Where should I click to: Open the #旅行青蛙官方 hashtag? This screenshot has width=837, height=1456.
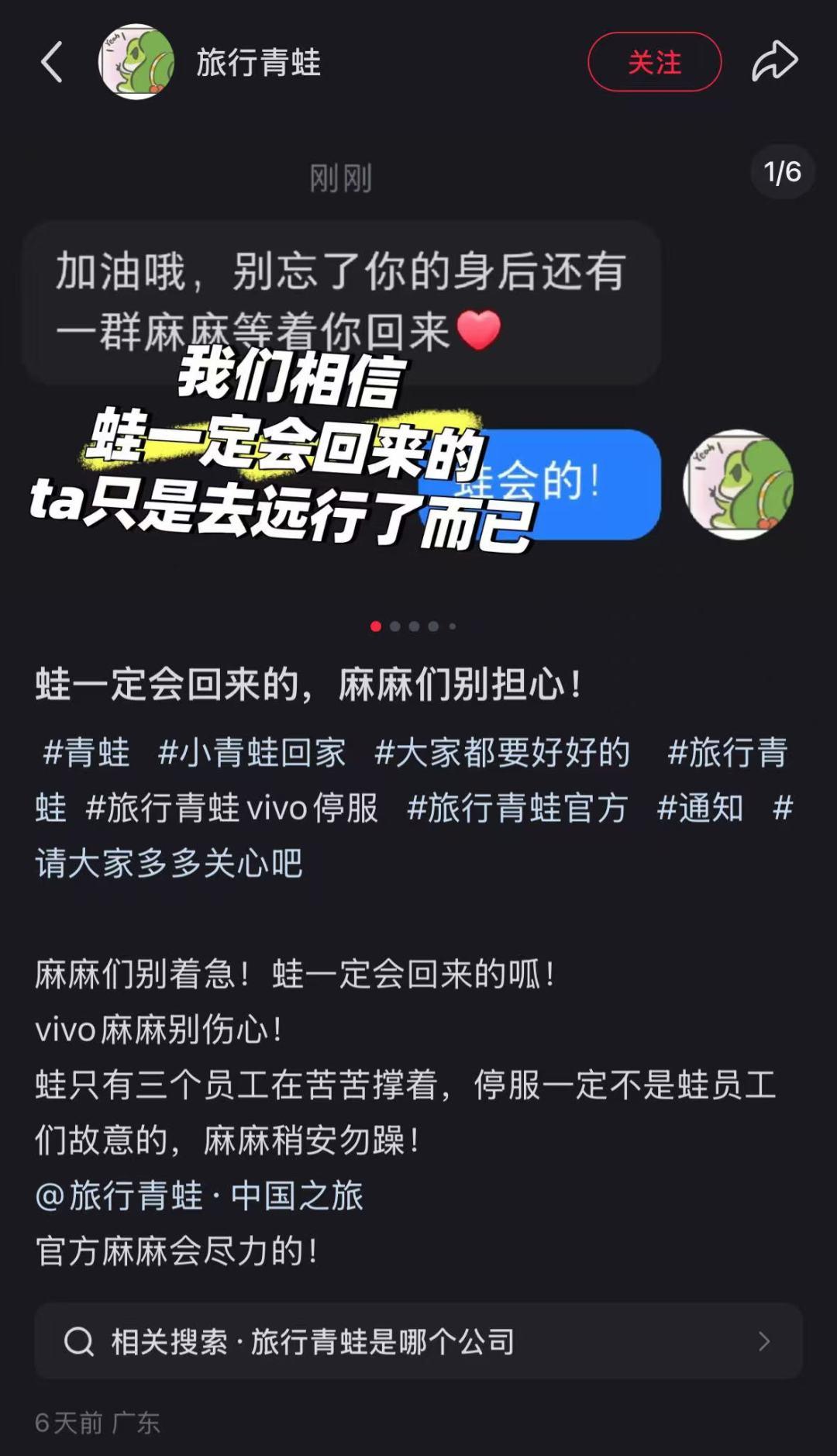517,808
